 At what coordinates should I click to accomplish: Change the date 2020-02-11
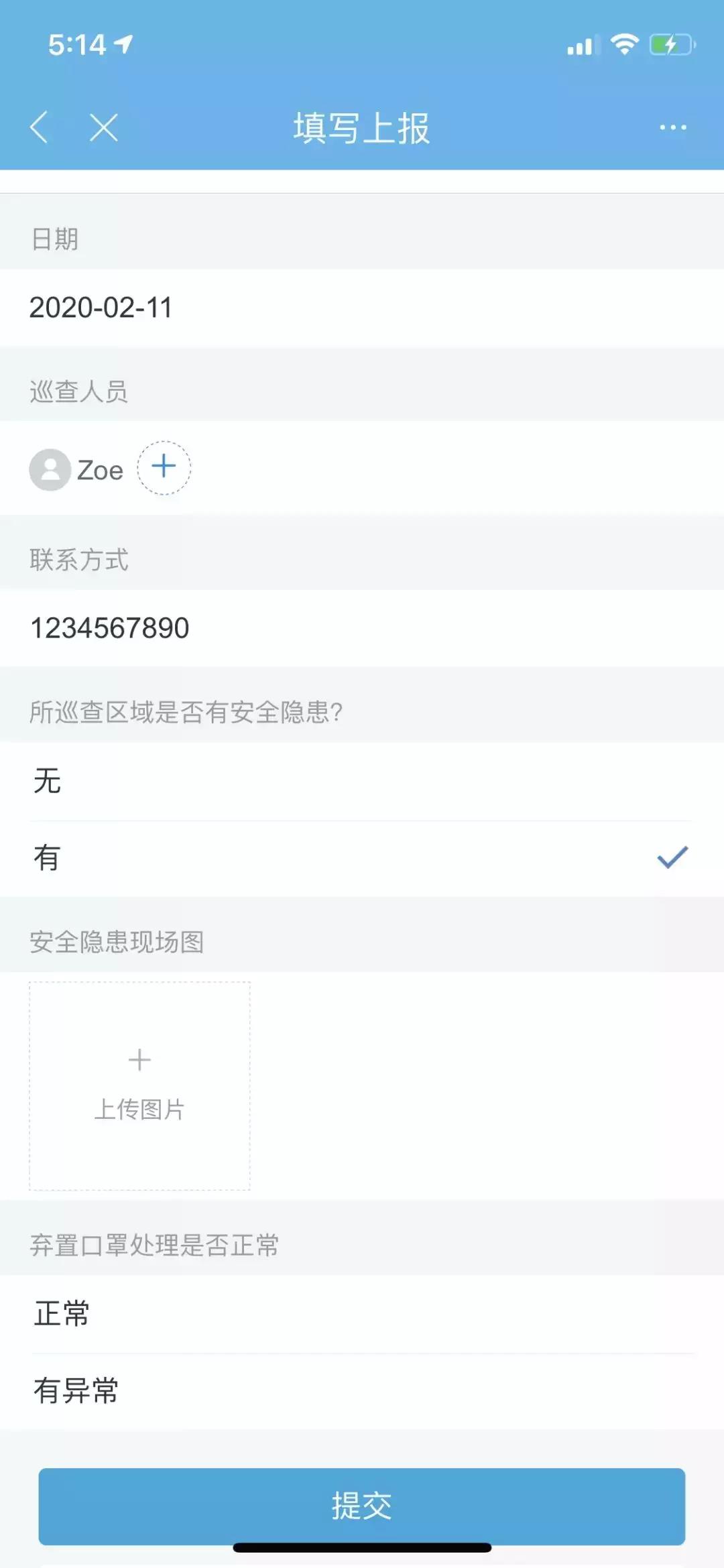click(101, 308)
